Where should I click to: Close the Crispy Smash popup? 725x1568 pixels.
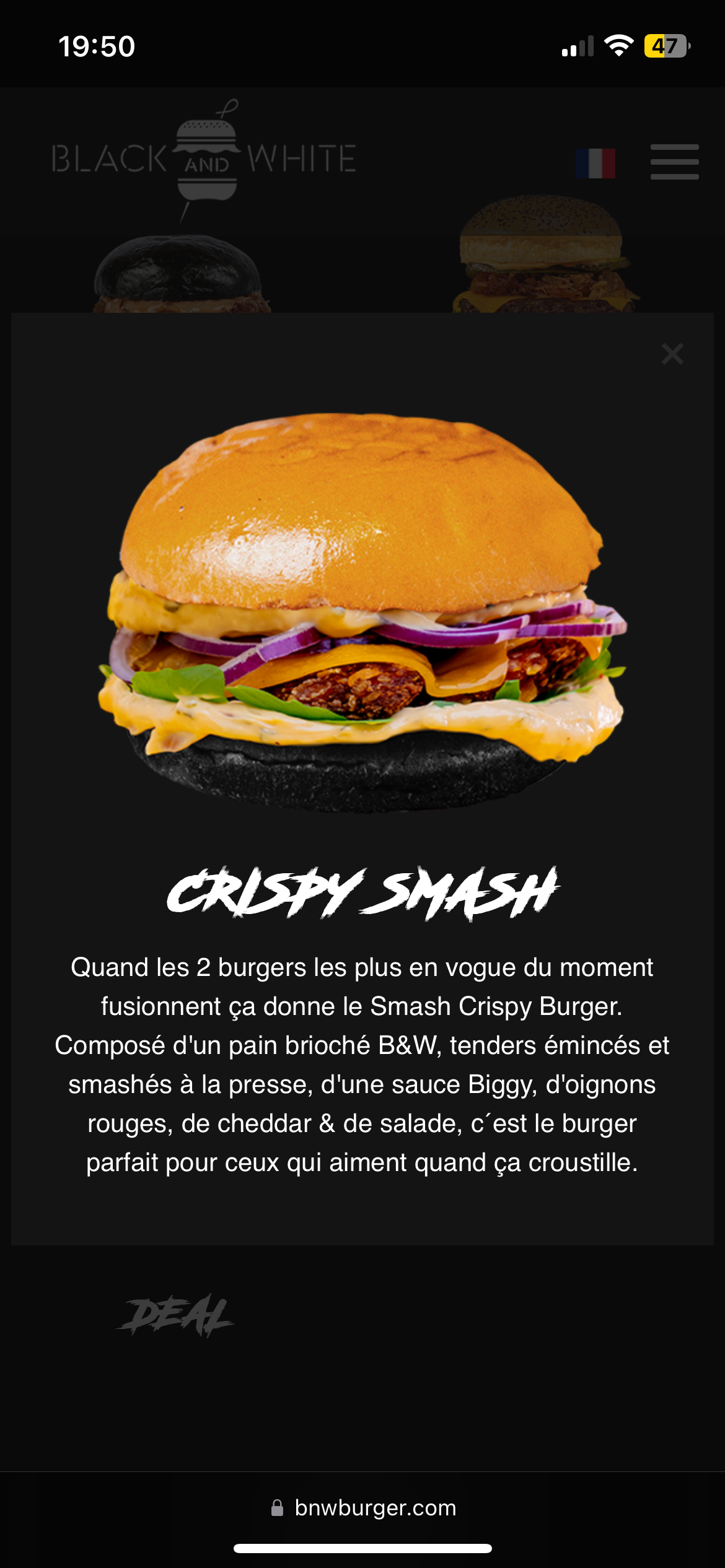coord(672,354)
